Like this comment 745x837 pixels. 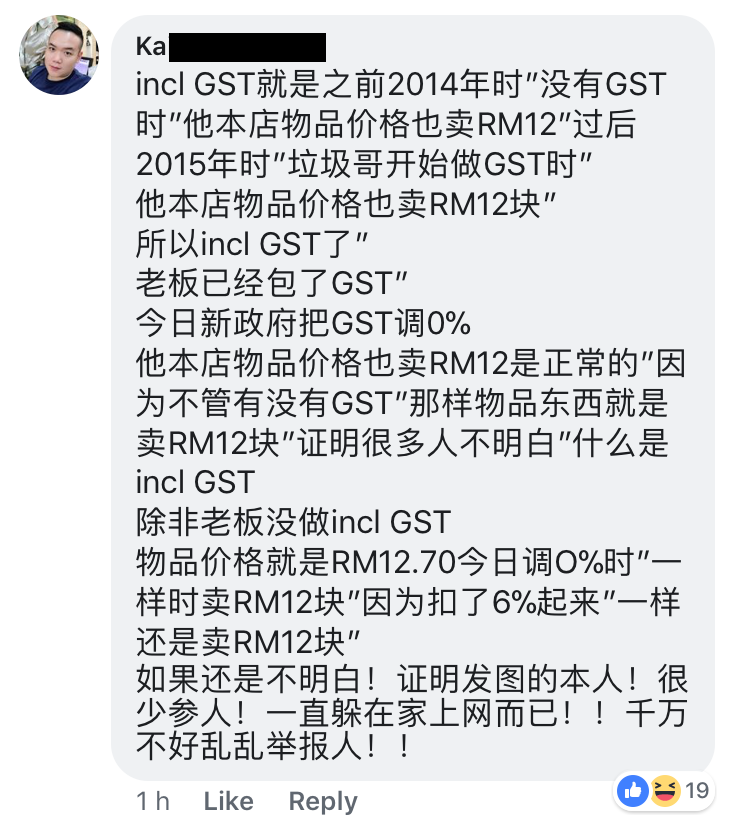tap(228, 801)
